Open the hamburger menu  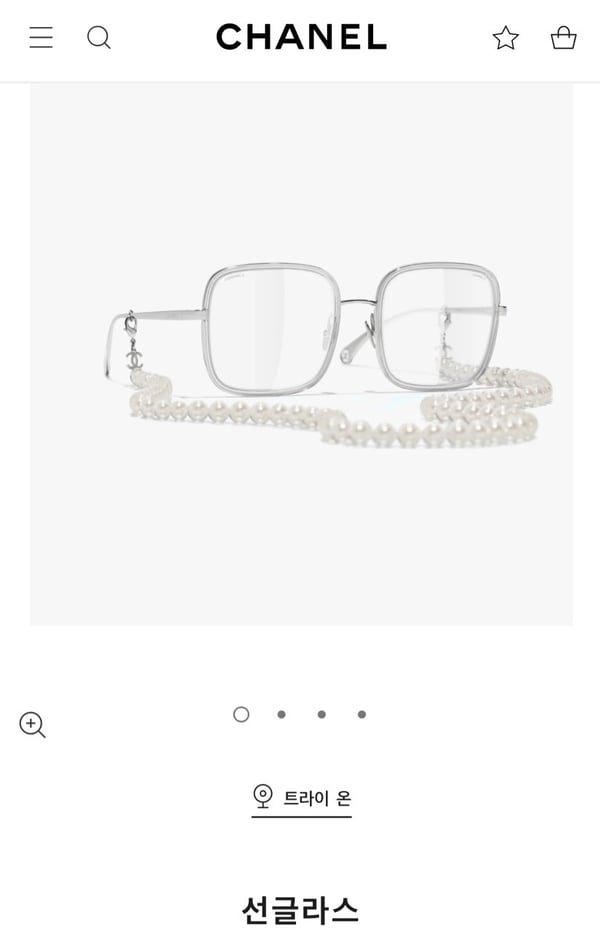click(x=41, y=38)
